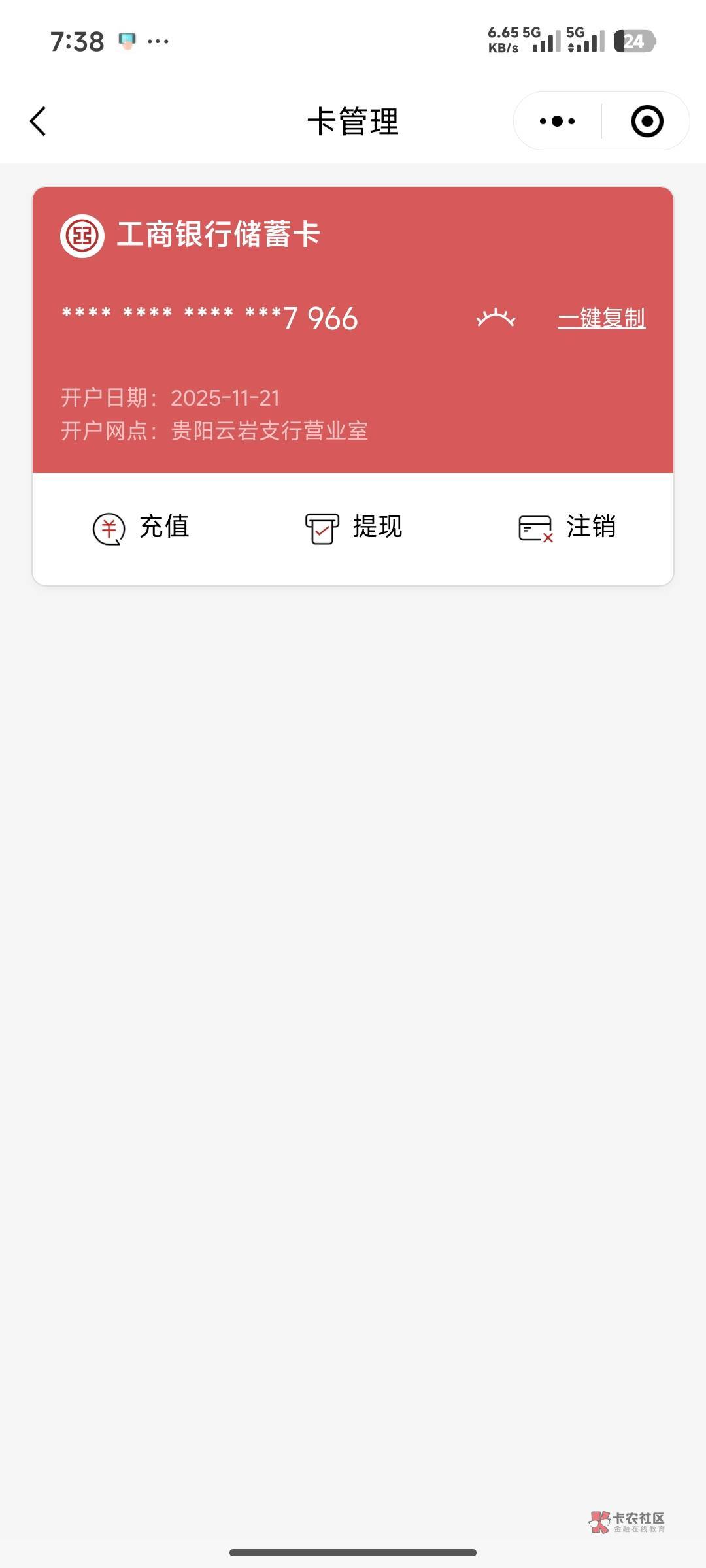Screen dimensions: 706x1568
Task: Go back from the 卡管理 page
Action: click(38, 122)
